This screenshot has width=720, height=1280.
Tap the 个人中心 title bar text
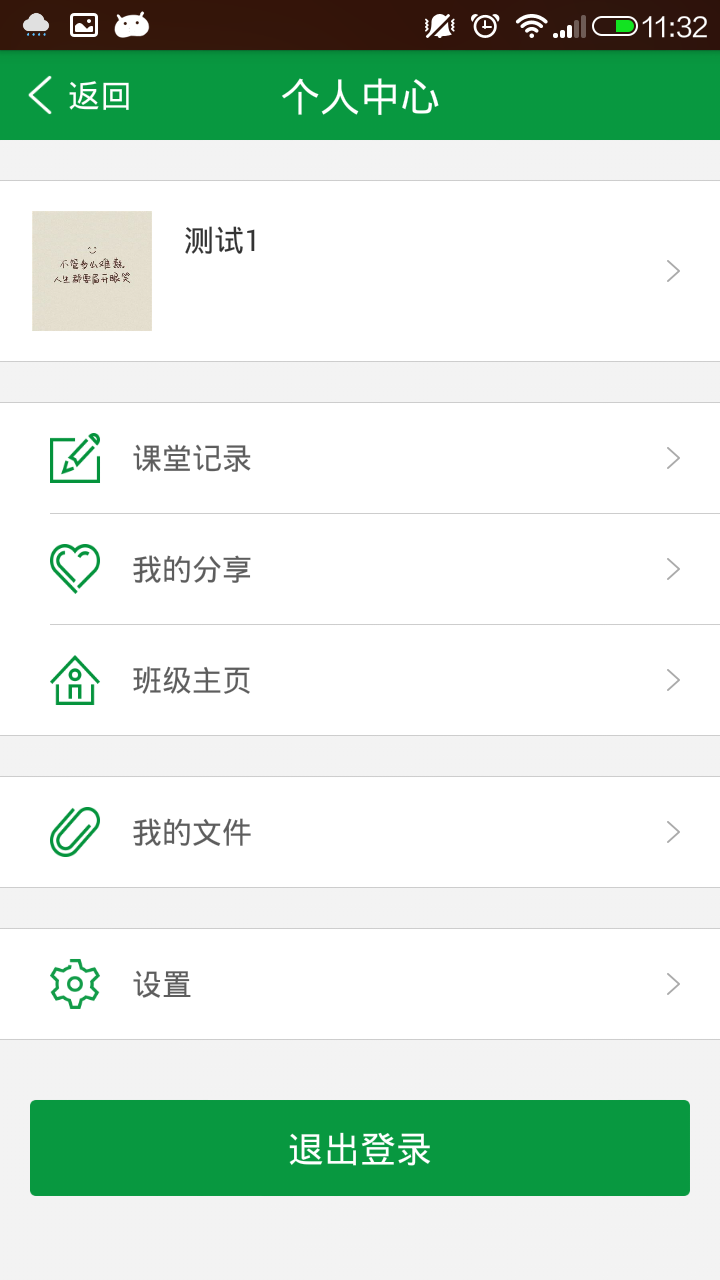[360, 95]
